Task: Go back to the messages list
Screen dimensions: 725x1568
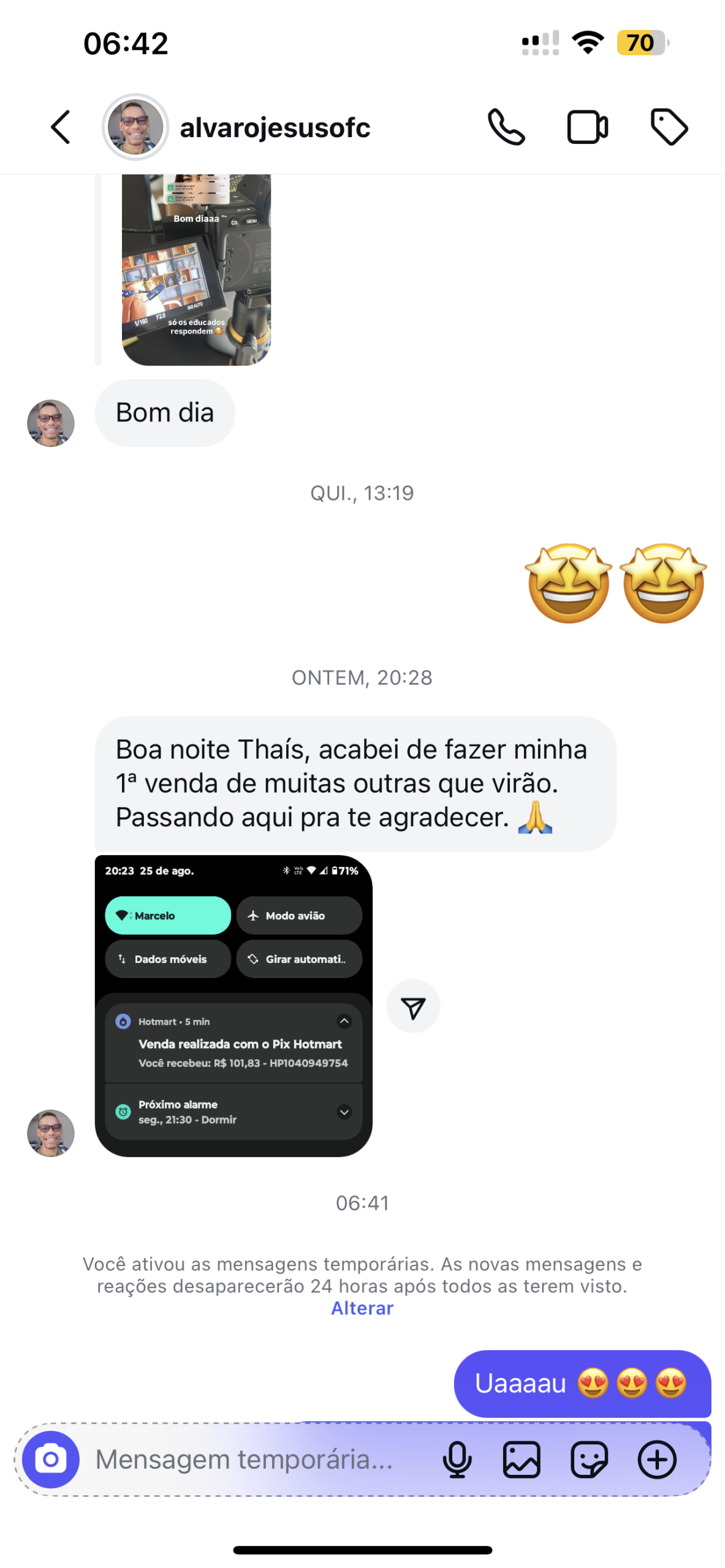Action: click(x=60, y=127)
